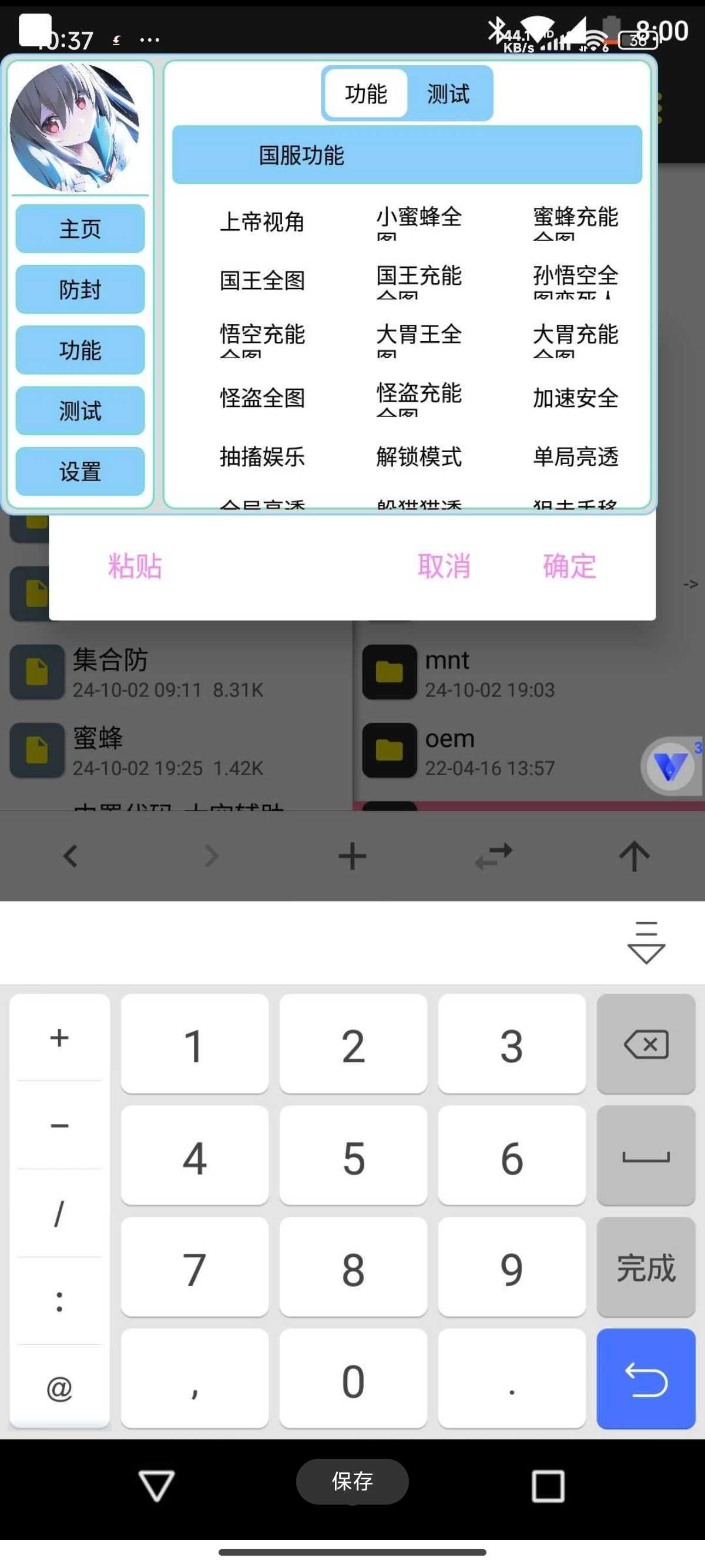
Task: Select the 功能 tab at top
Action: [366, 94]
